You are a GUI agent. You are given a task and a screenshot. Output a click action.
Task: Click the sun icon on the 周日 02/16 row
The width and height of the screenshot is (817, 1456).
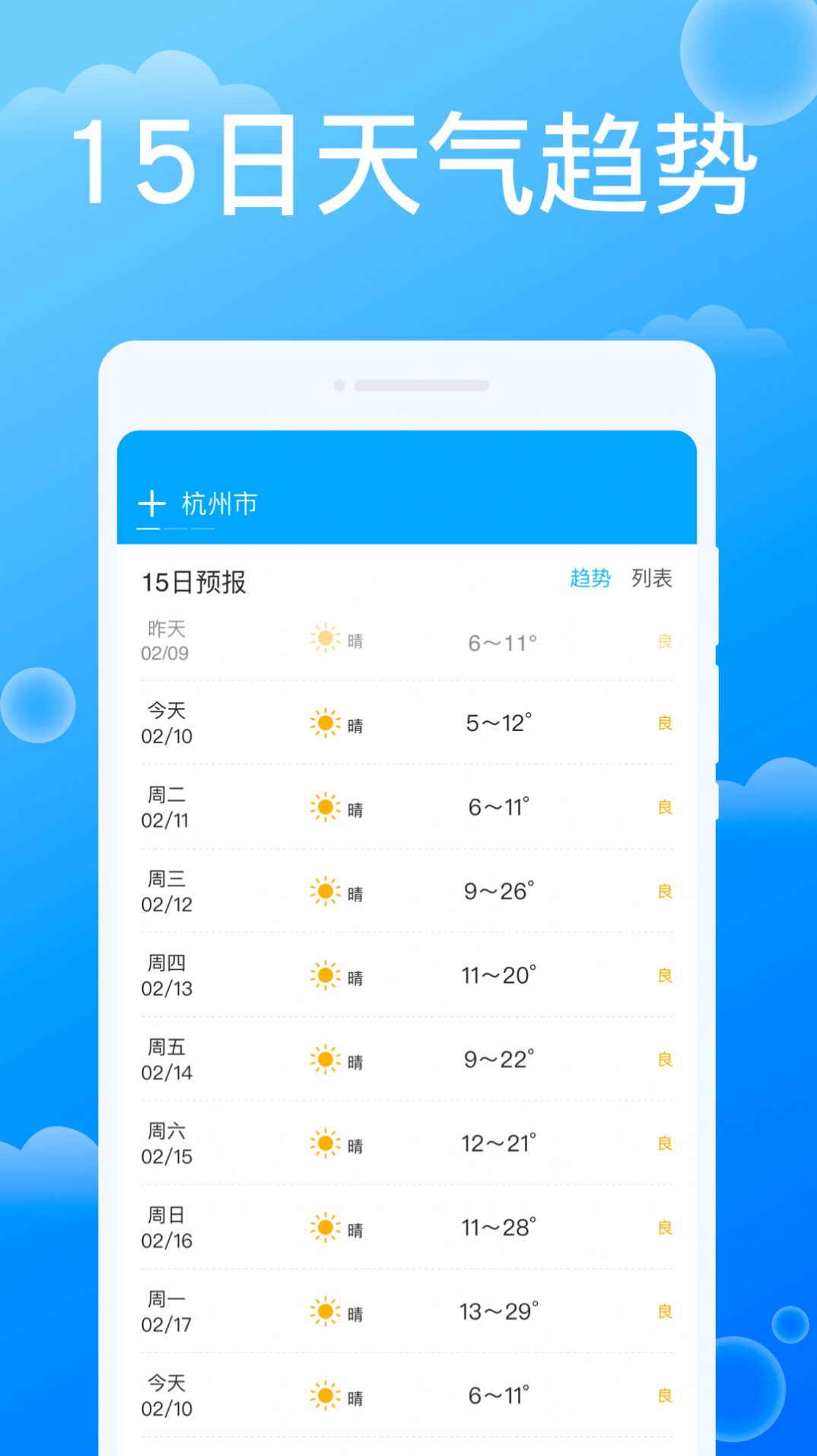[326, 1227]
